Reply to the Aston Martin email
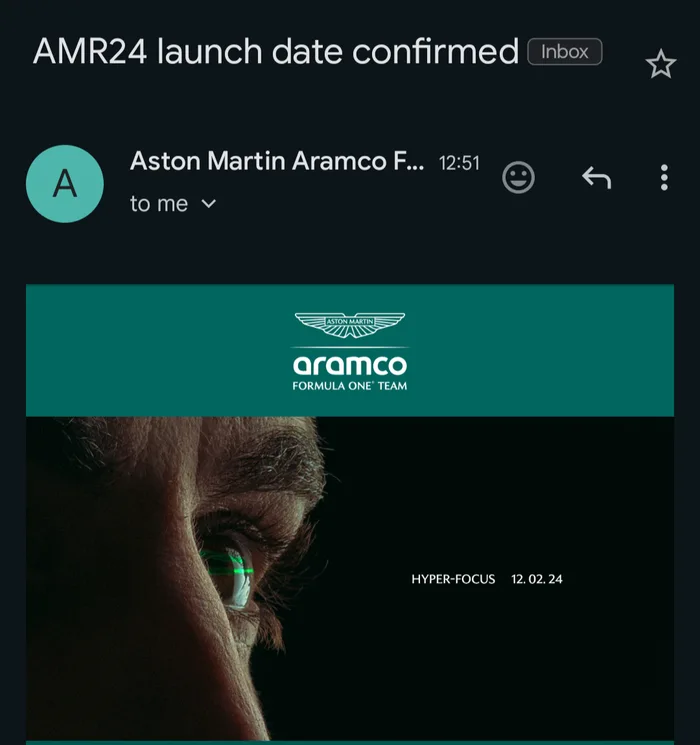 point(596,178)
